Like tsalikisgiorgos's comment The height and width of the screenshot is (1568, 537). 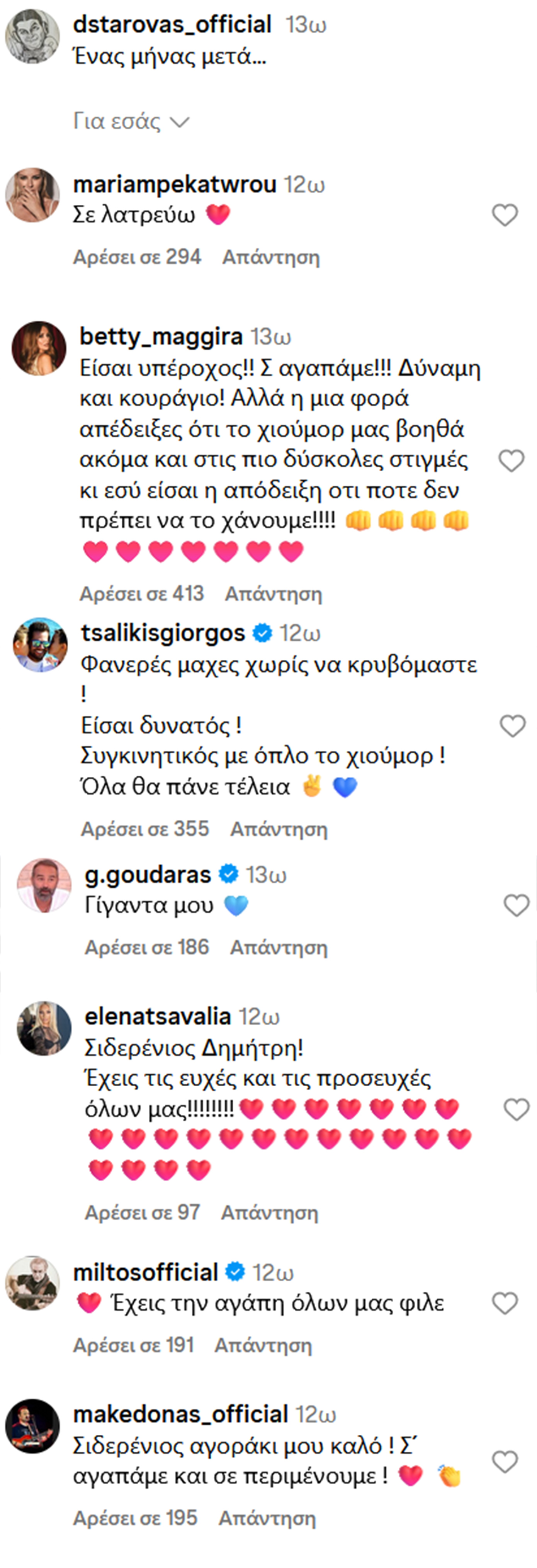click(512, 725)
